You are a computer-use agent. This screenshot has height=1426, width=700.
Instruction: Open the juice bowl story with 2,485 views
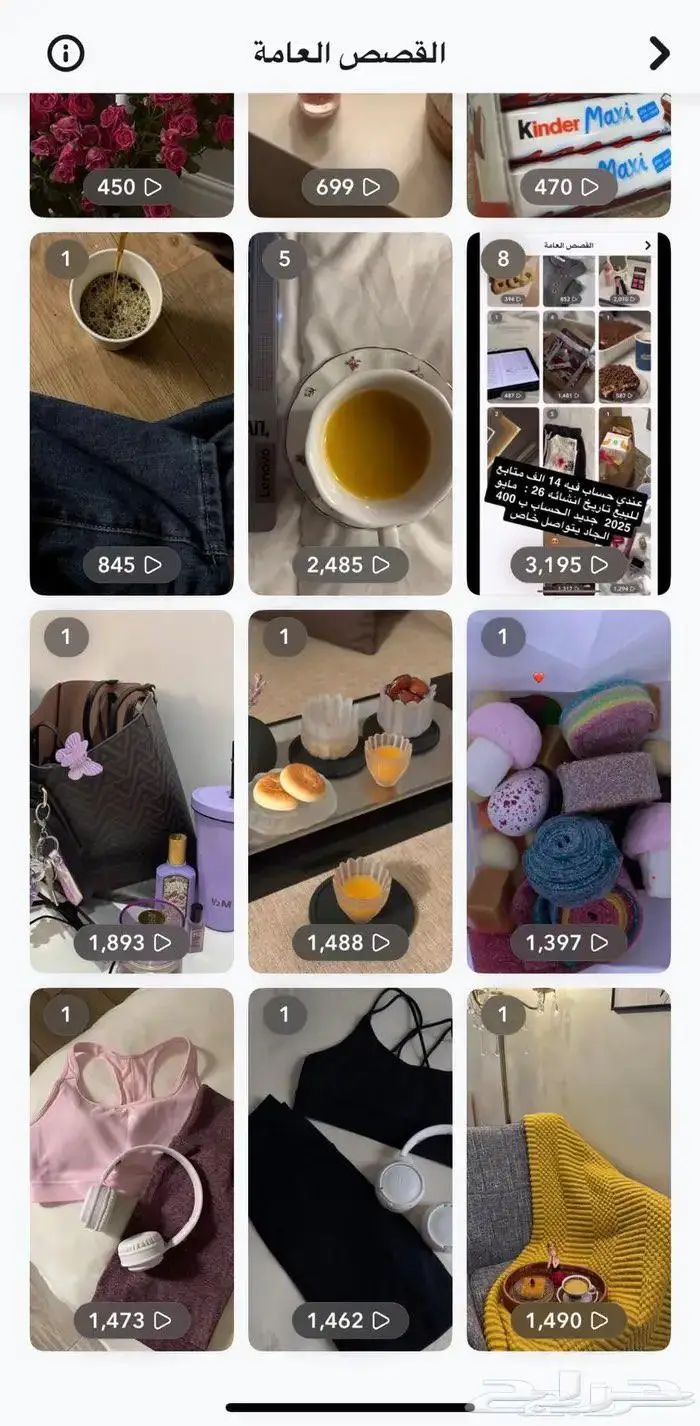coord(350,414)
